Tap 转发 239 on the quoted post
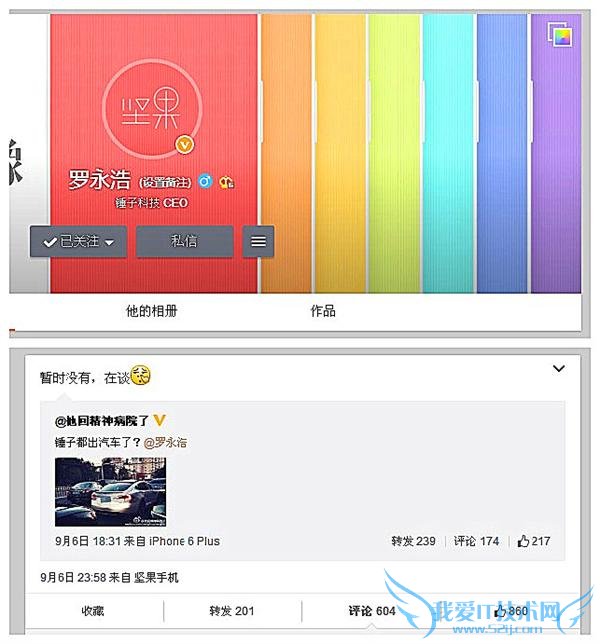 pyautogui.click(x=413, y=541)
